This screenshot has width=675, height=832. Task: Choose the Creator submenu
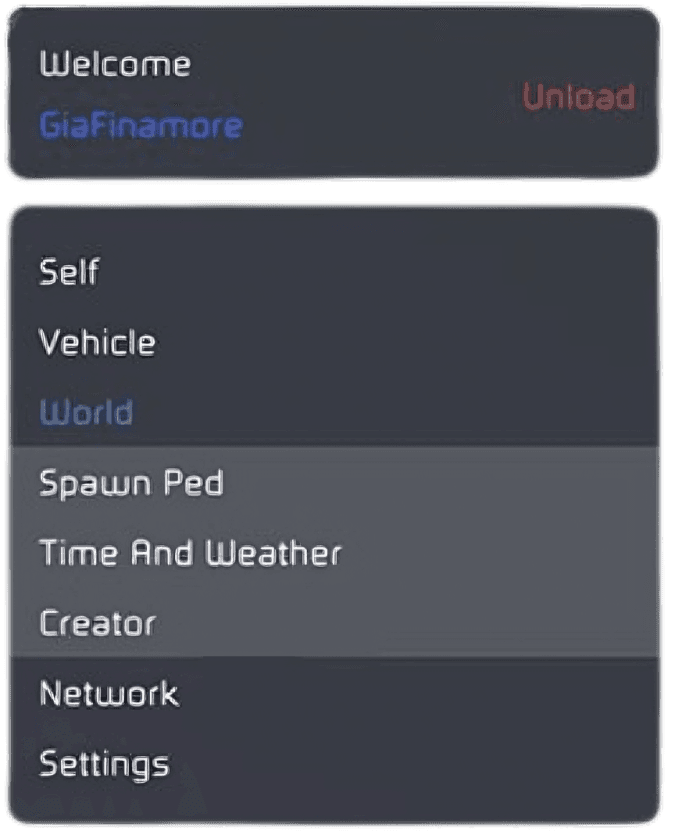click(97, 623)
